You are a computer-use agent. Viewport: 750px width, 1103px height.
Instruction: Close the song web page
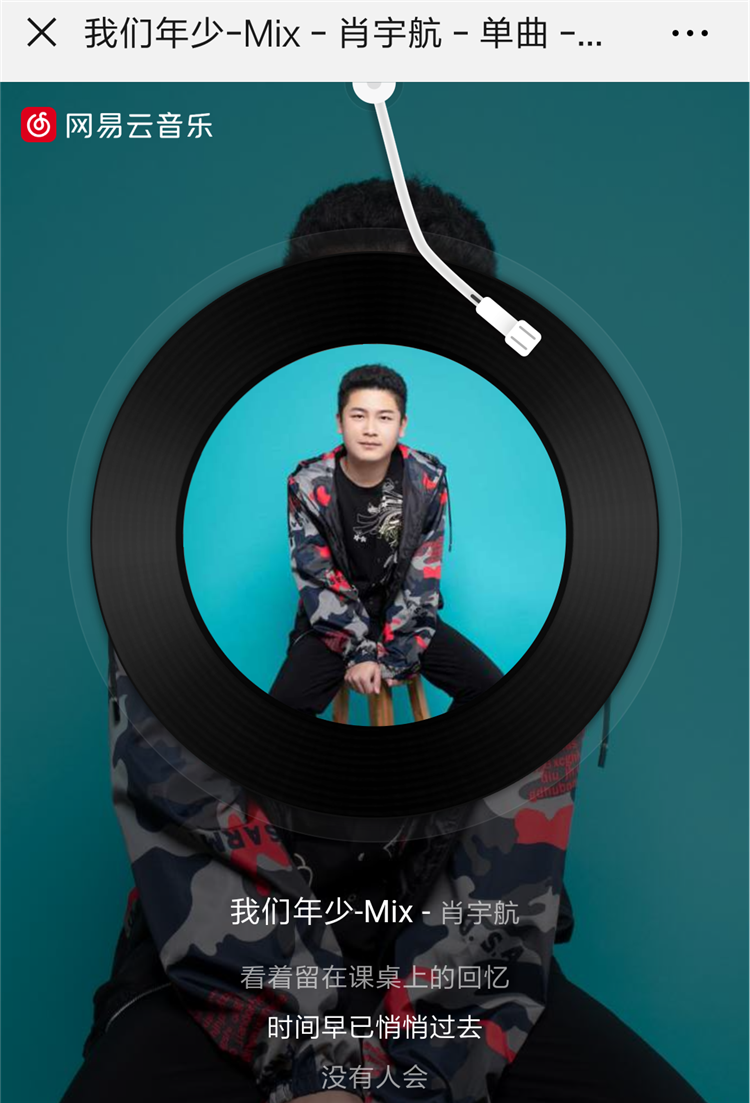tap(41, 34)
